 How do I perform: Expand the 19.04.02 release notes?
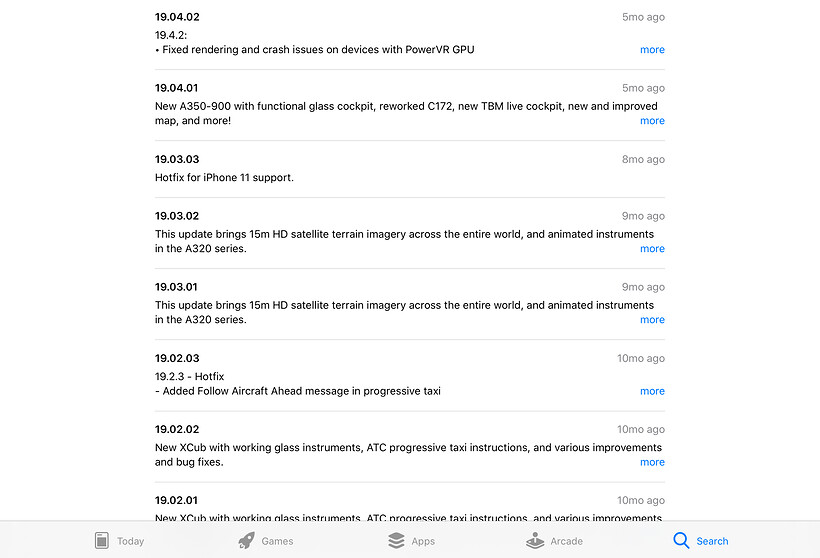(x=652, y=50)
